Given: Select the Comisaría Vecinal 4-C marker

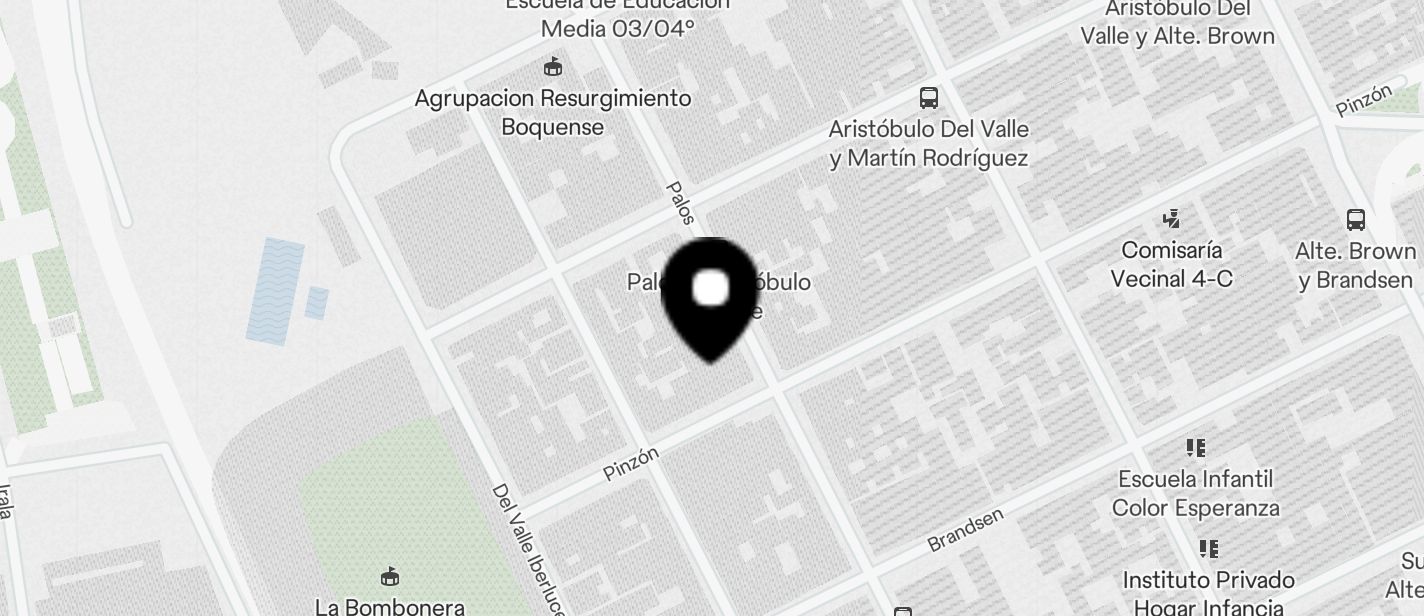Looking at the screenshot, I should click(x=1171, y=219).
